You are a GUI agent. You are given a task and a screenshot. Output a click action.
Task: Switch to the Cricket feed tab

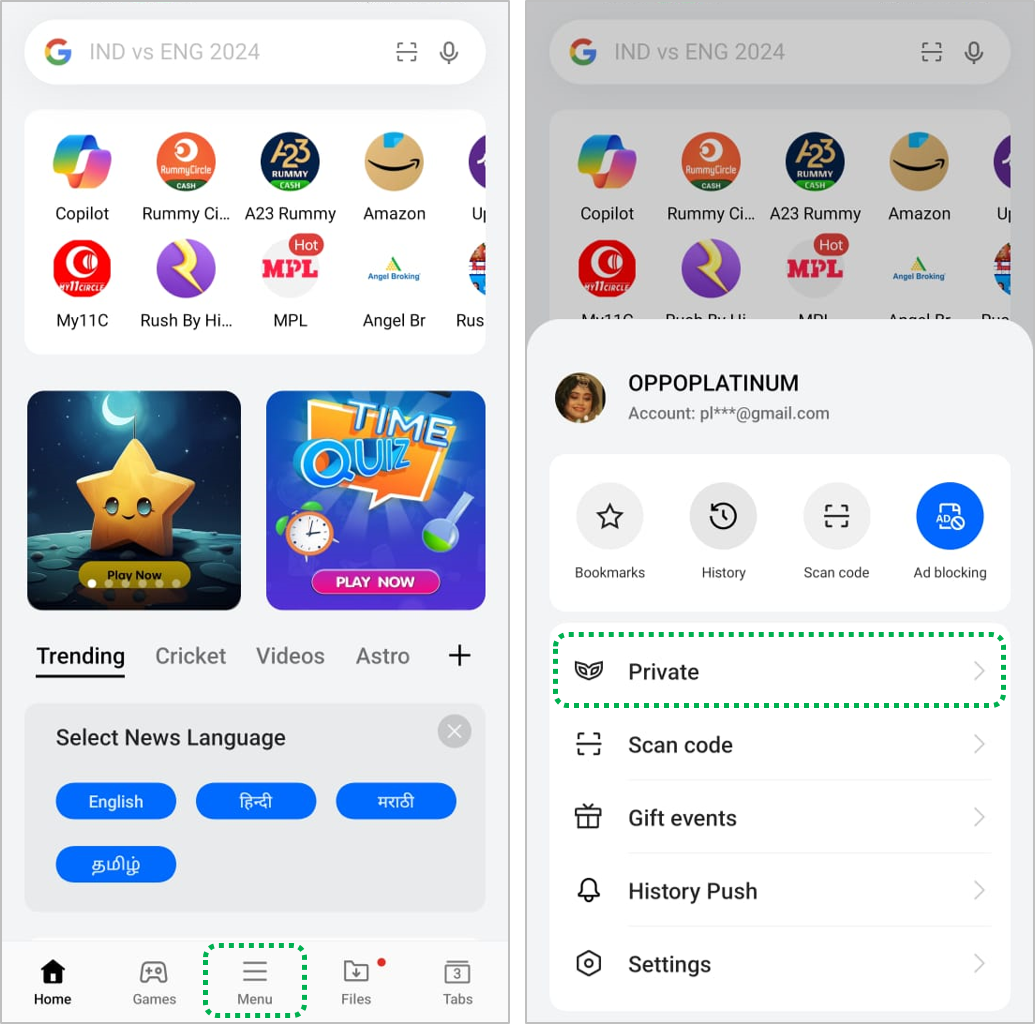[190, 656]
